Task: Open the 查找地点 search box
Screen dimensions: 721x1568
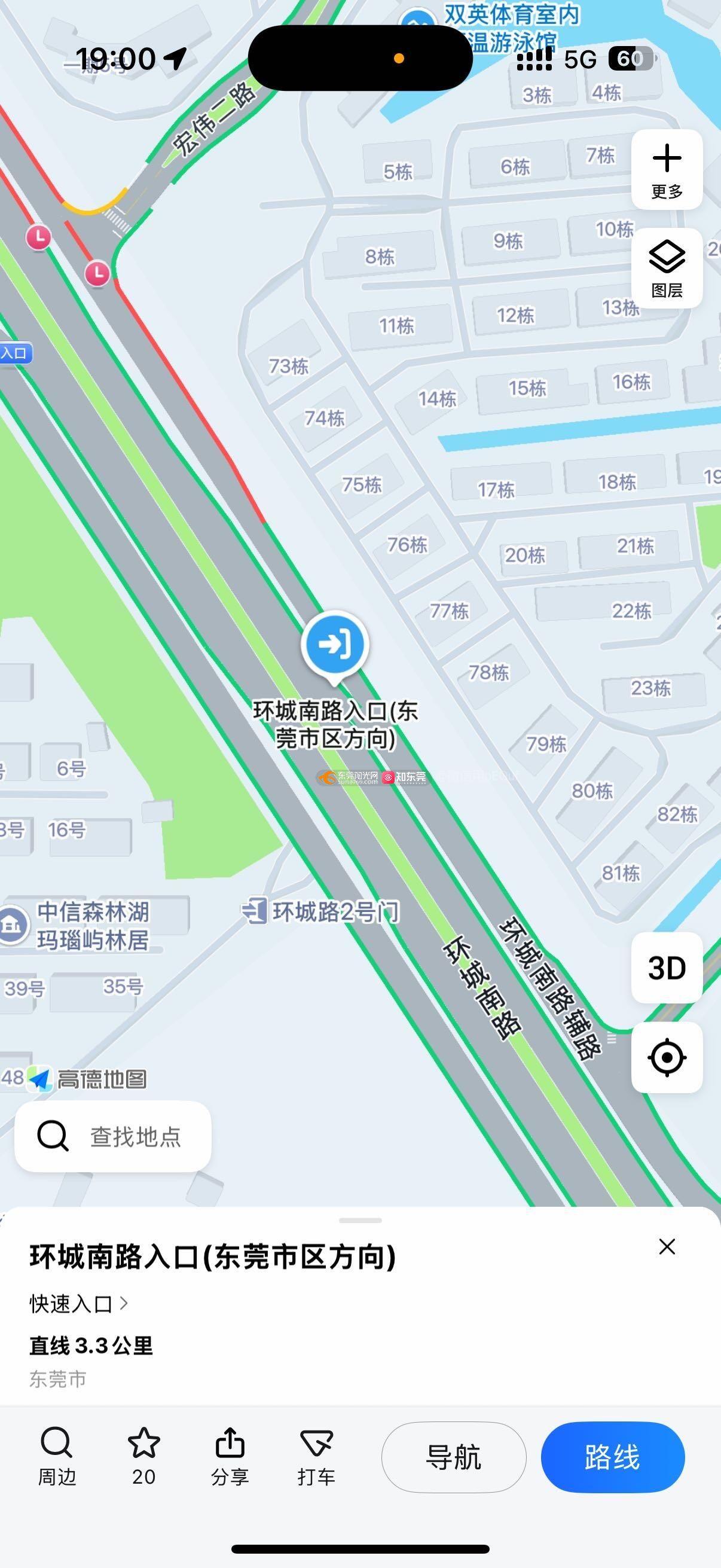Action: pyautogui.click(x=113, y=1136)
